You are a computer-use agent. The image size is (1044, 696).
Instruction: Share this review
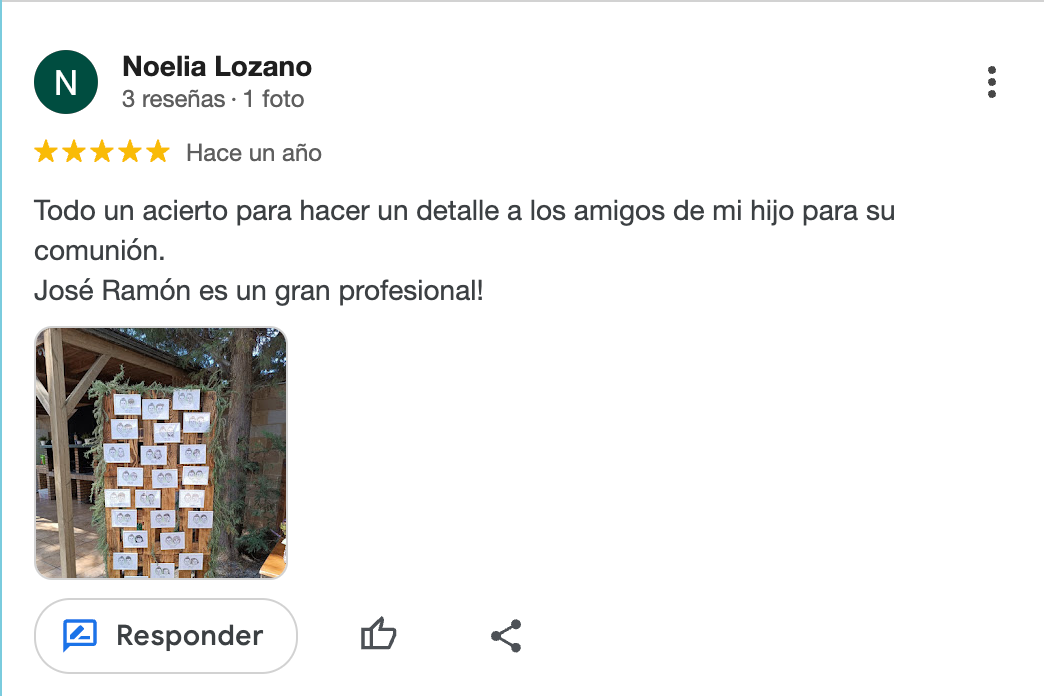507,635
